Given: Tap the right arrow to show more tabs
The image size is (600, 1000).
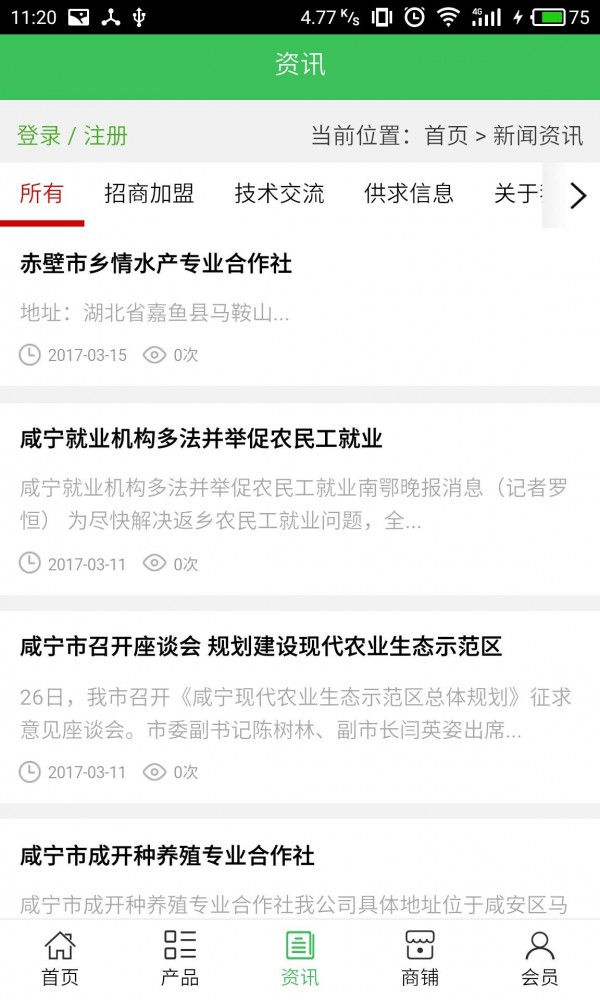Looking at the screenshot, I should (577, 195).
